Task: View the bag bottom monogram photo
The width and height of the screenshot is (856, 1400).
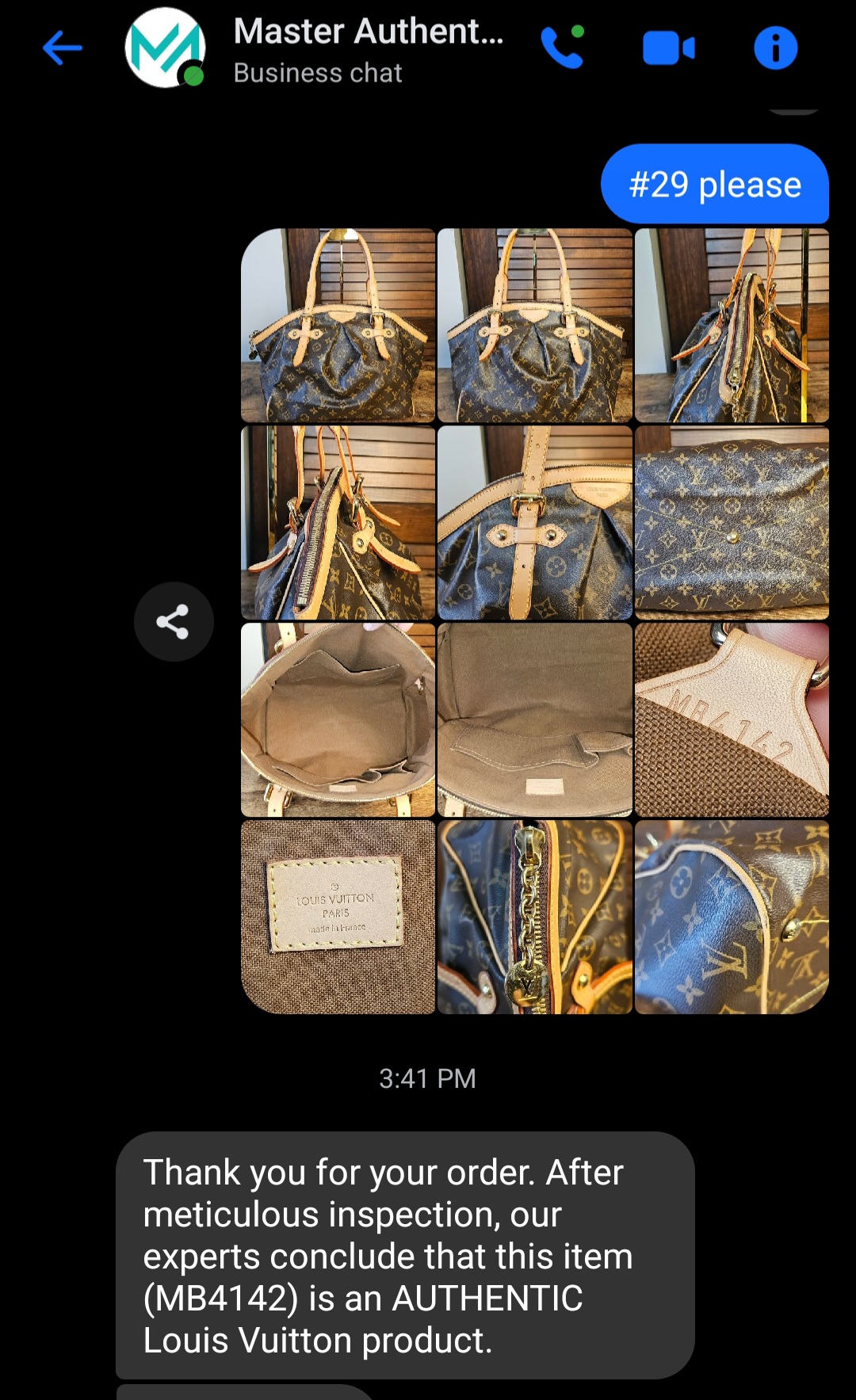Action: pyautogui.click(x=732, y=523)
